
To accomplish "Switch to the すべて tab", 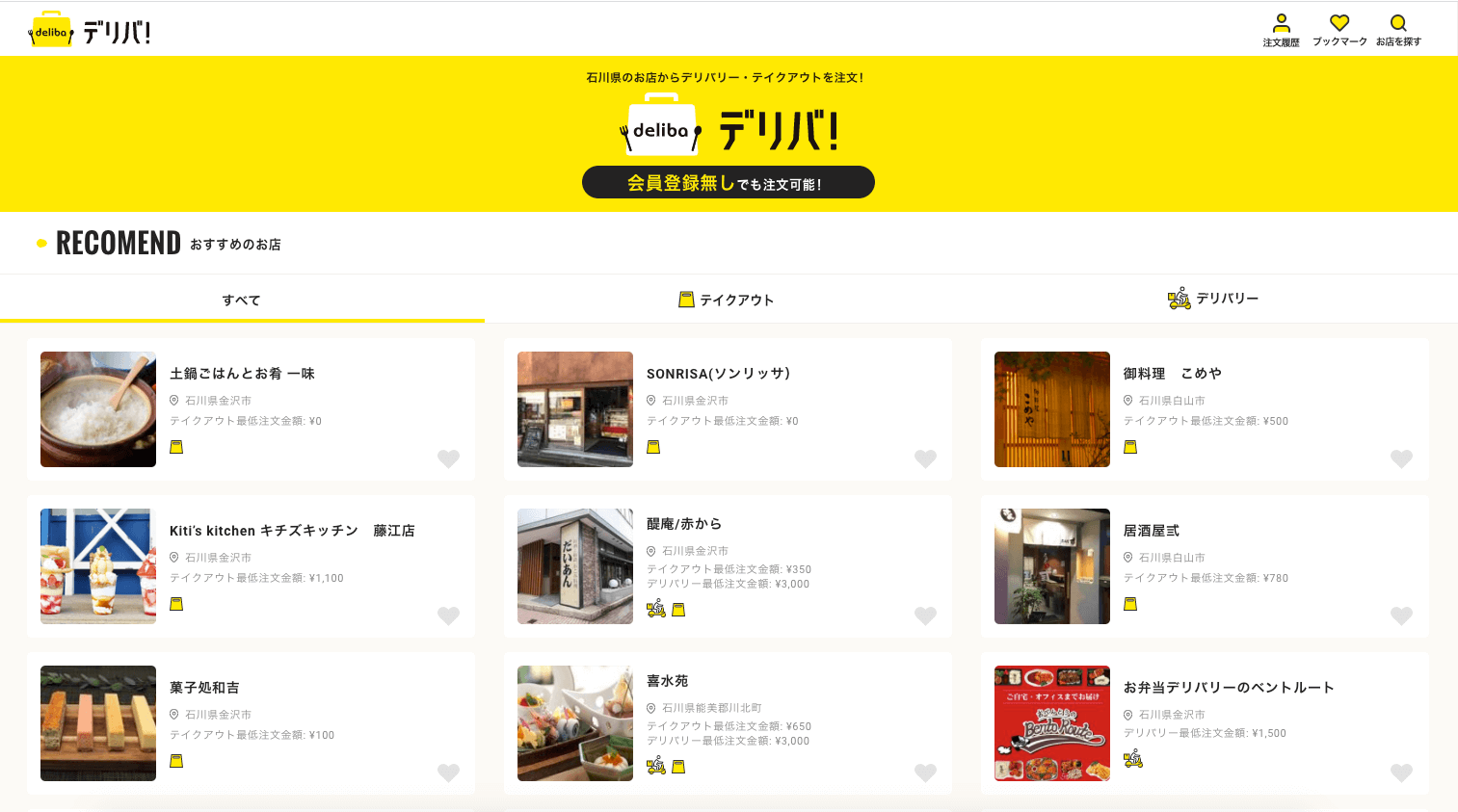I will 241,300.
